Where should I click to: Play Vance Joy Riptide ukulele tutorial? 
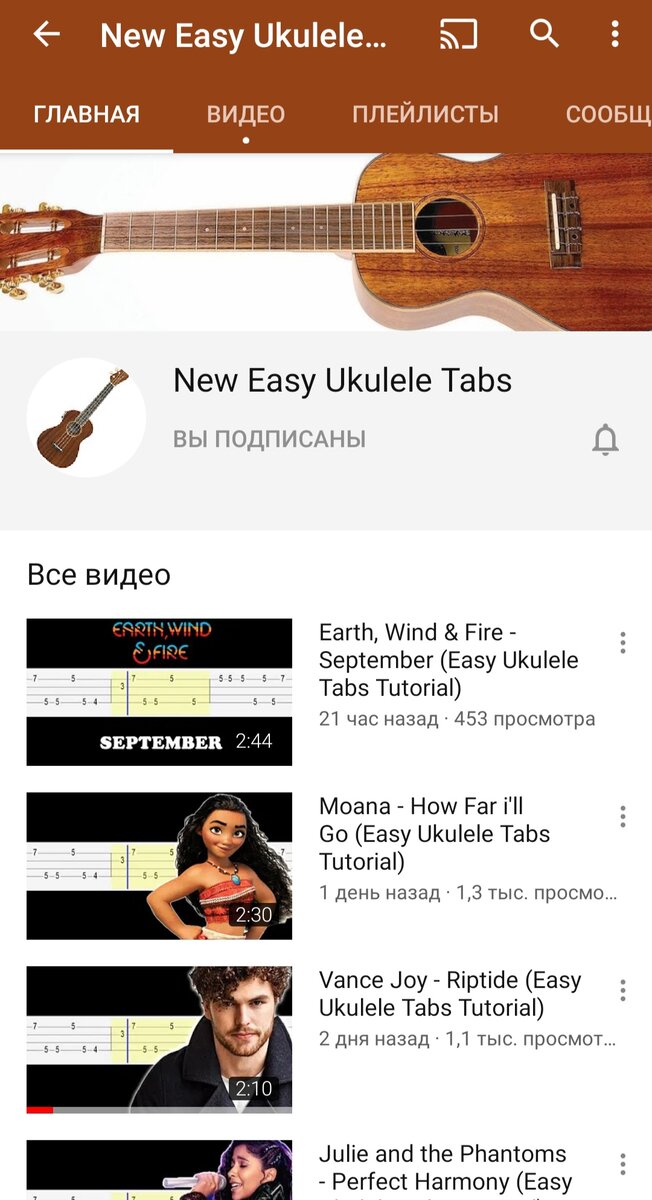(x=159, y=1040)
